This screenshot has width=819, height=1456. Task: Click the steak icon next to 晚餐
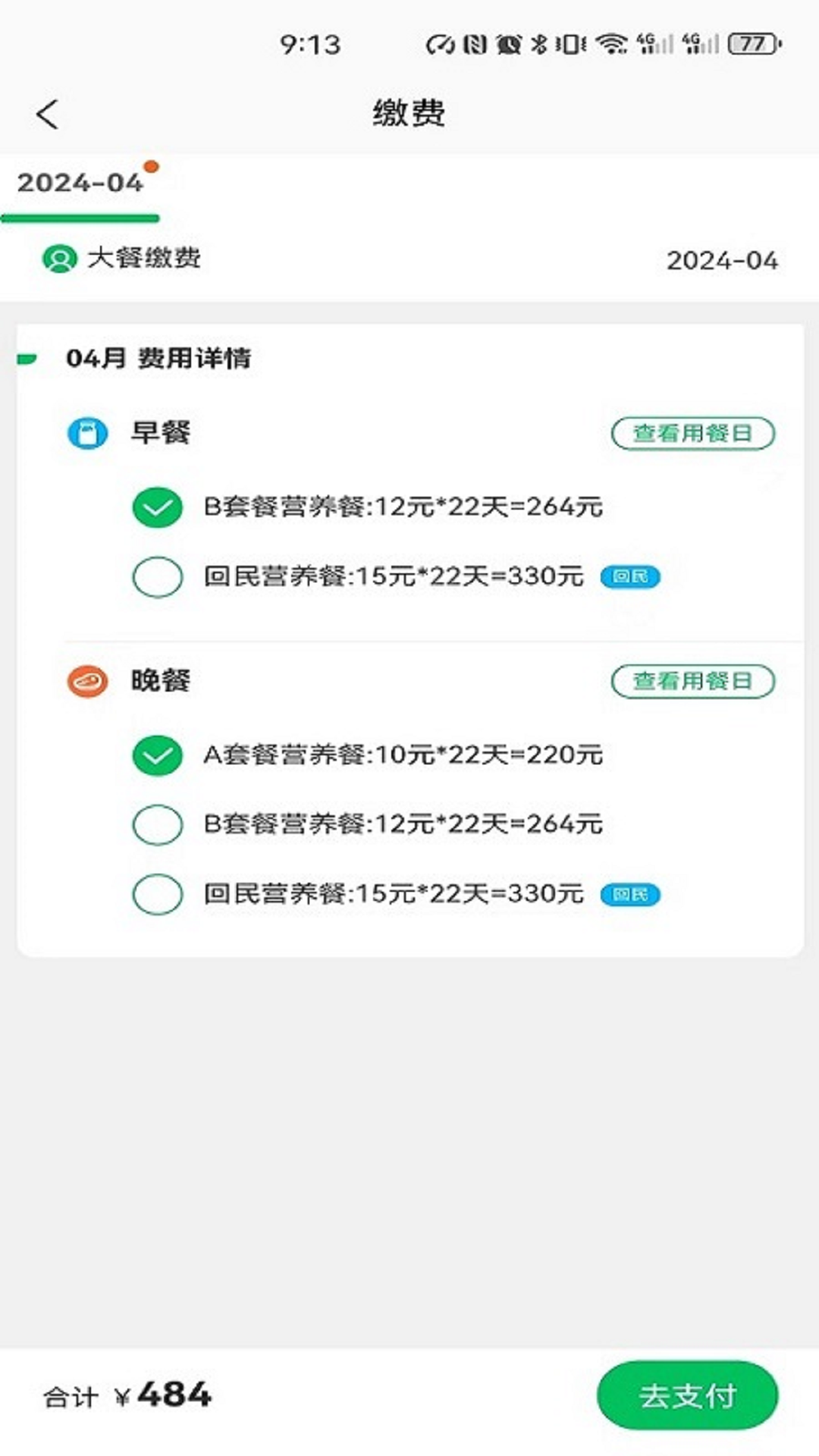point(86,682)
